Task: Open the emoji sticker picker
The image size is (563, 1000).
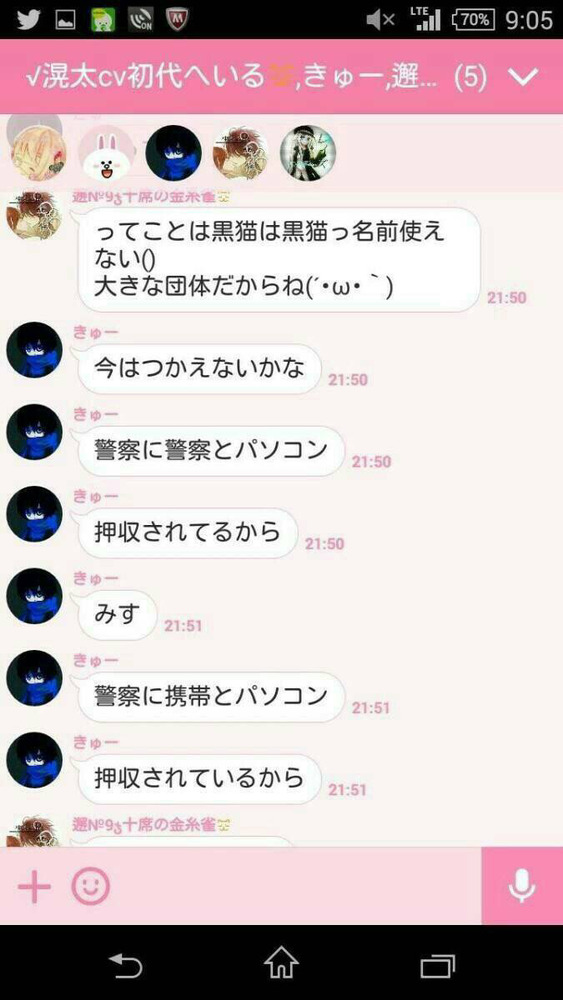Action: click(x=91, y=886)
